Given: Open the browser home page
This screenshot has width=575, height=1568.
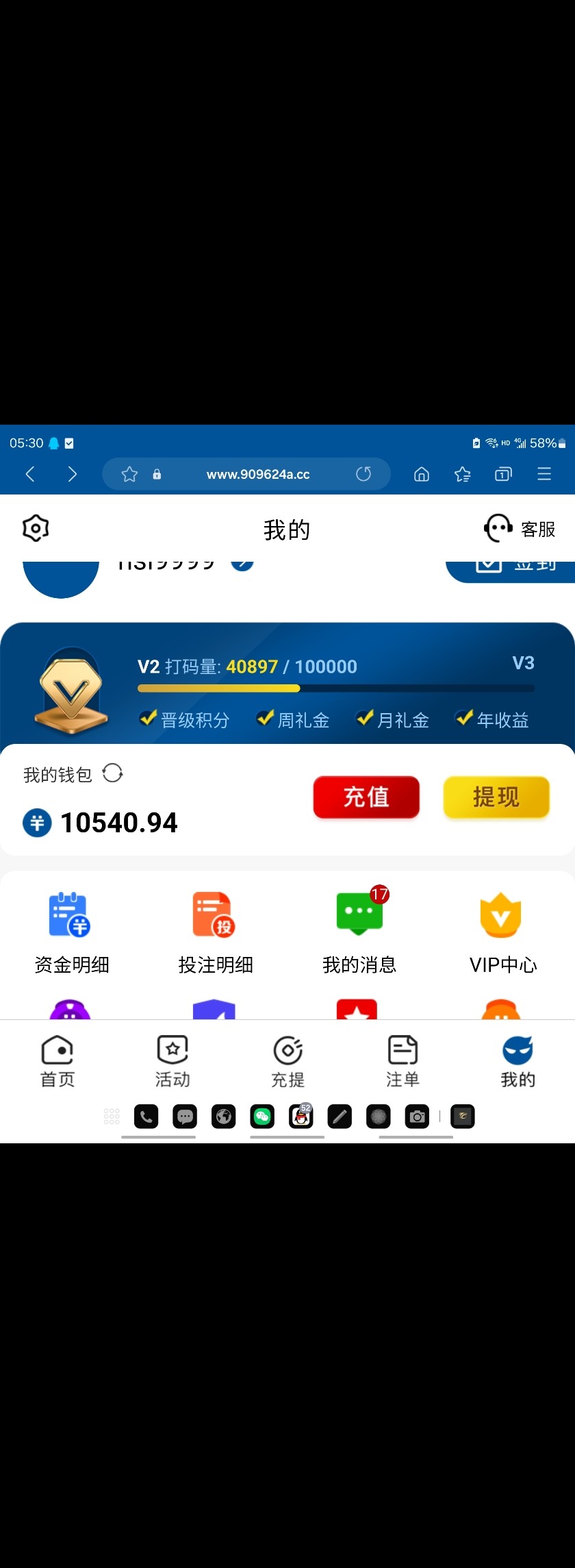Looking at the screenshot, I should (x=422, y=474).
